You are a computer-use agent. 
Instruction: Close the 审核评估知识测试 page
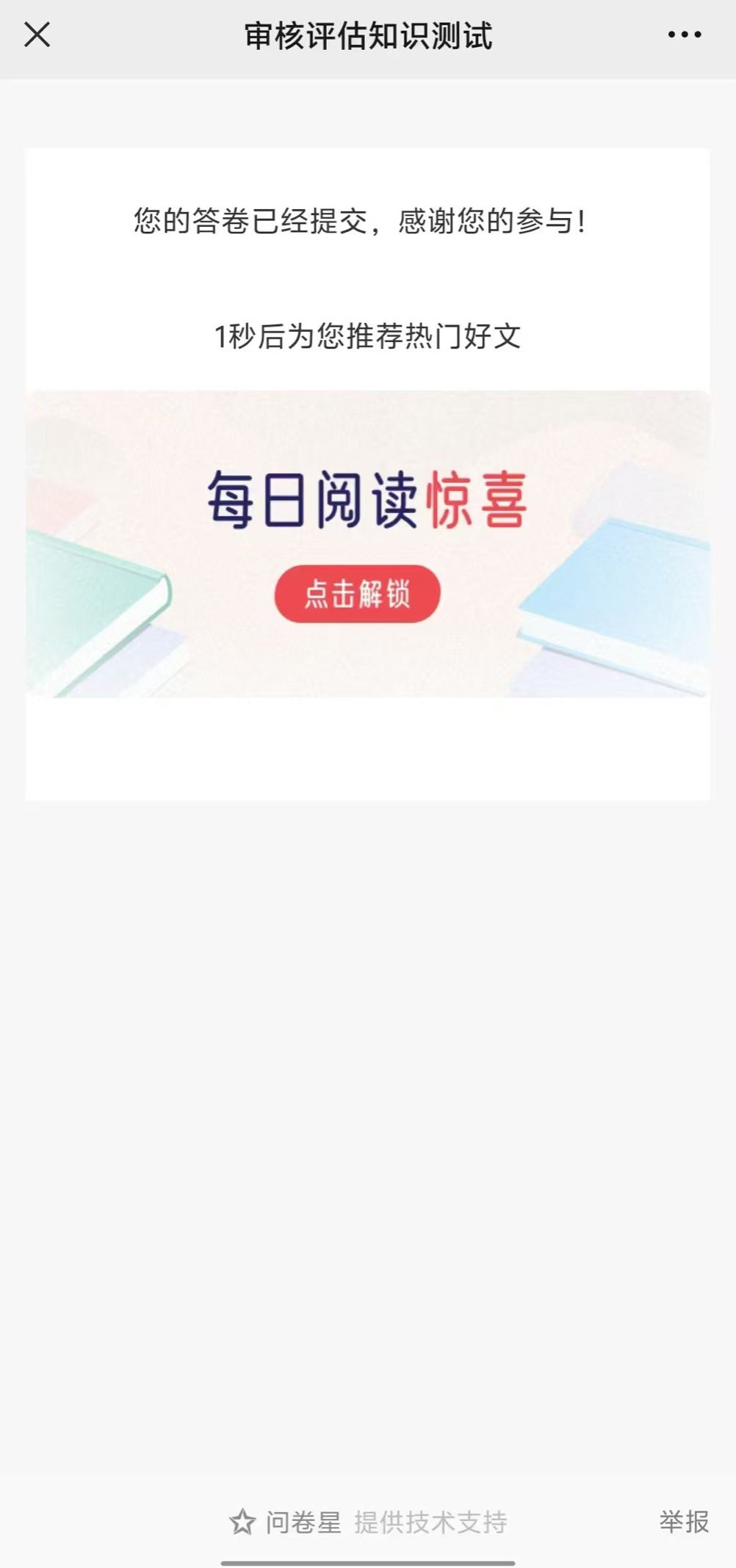[37, 35]
